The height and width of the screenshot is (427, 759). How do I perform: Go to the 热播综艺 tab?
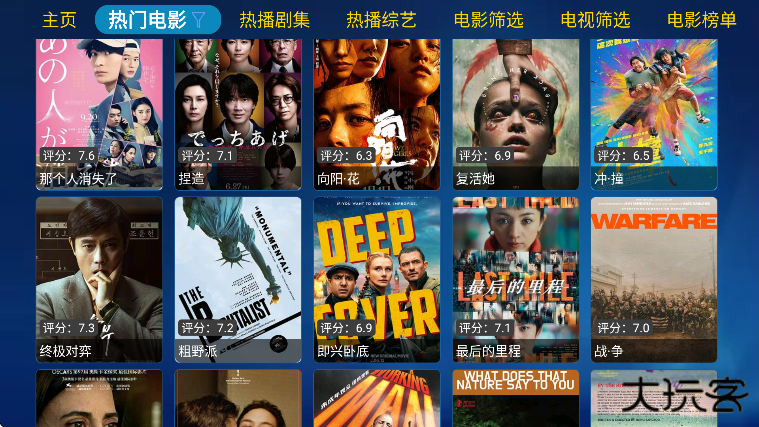(381, 20)
